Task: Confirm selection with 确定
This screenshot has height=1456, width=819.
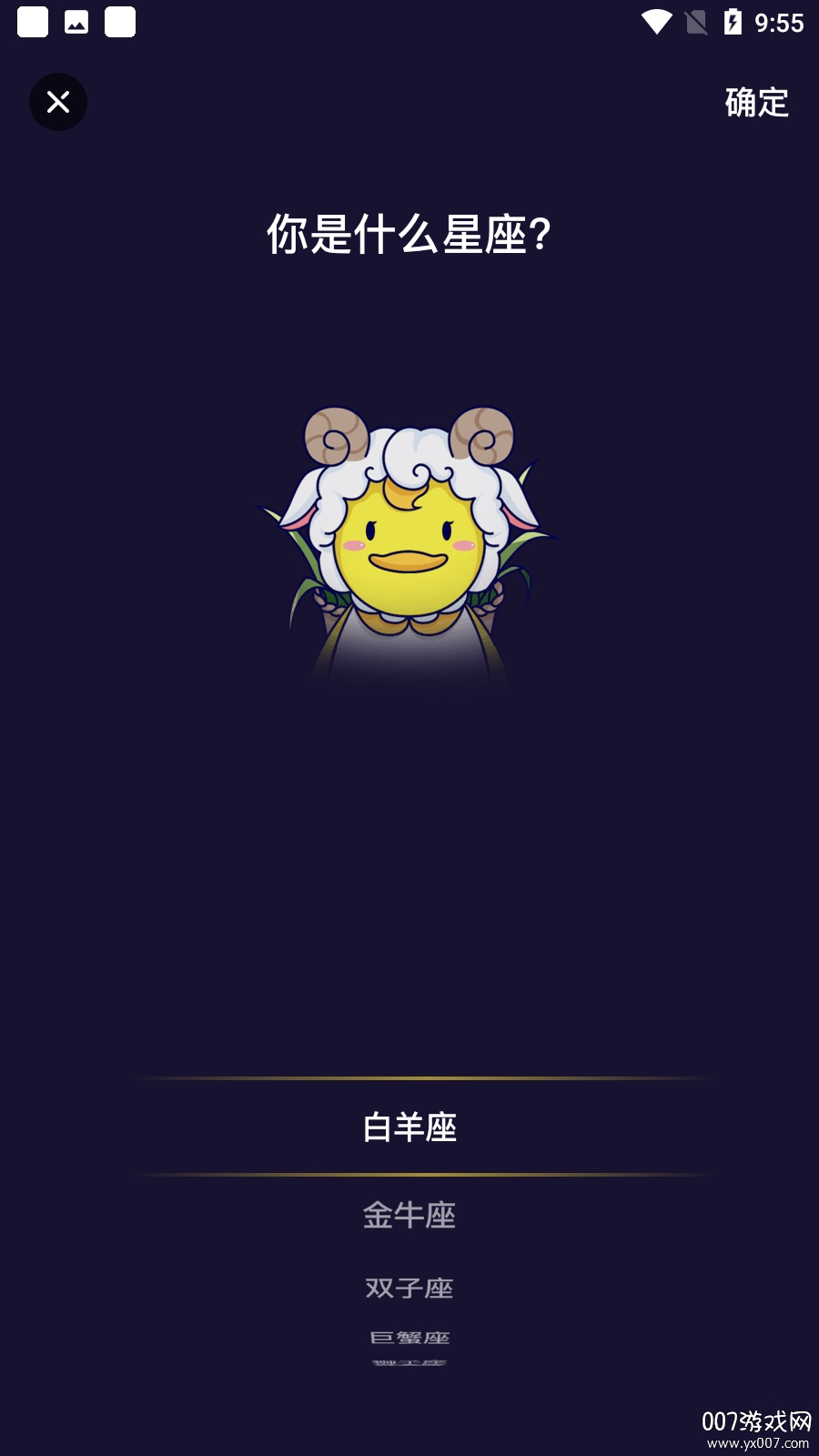Action: click(x=756, y=102)
